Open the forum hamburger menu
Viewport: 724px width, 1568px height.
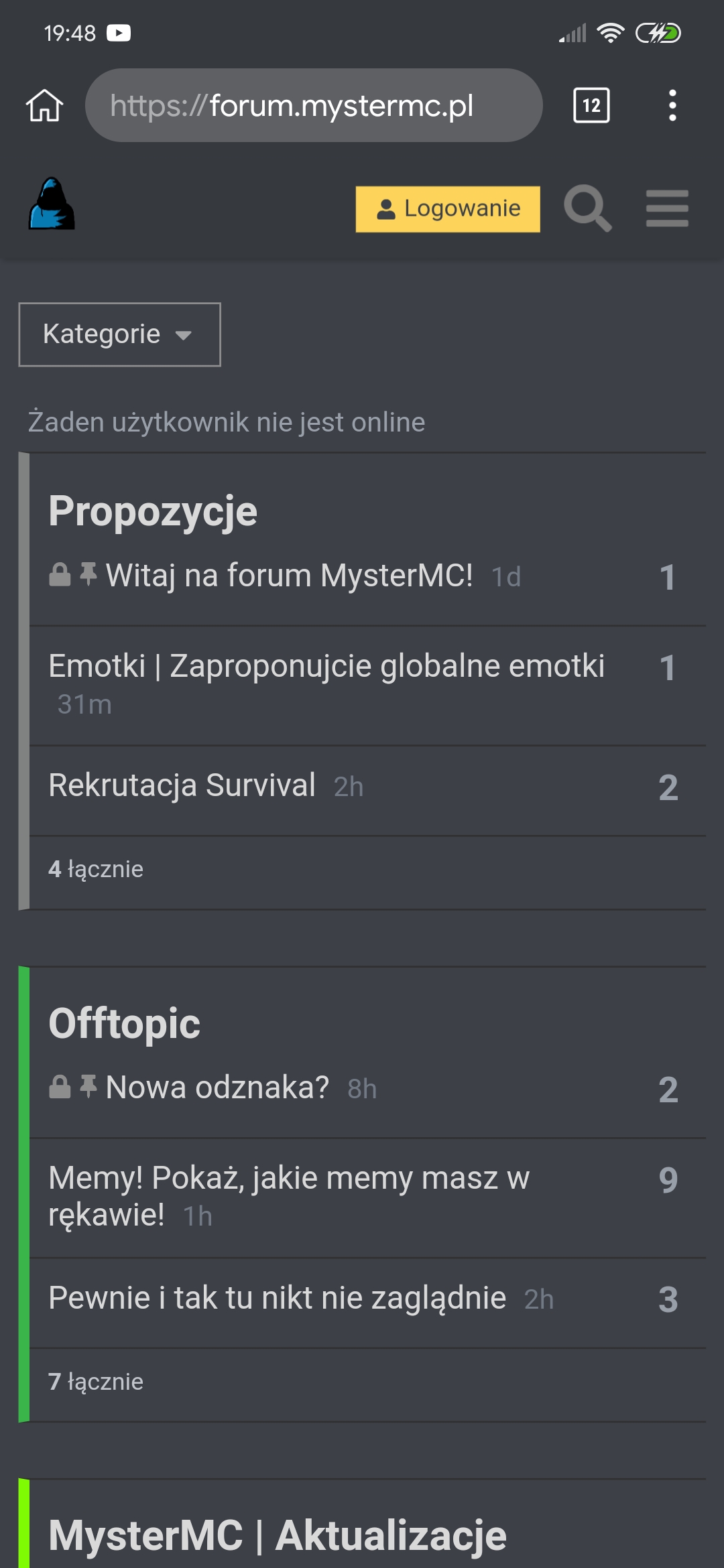point(667,208)
